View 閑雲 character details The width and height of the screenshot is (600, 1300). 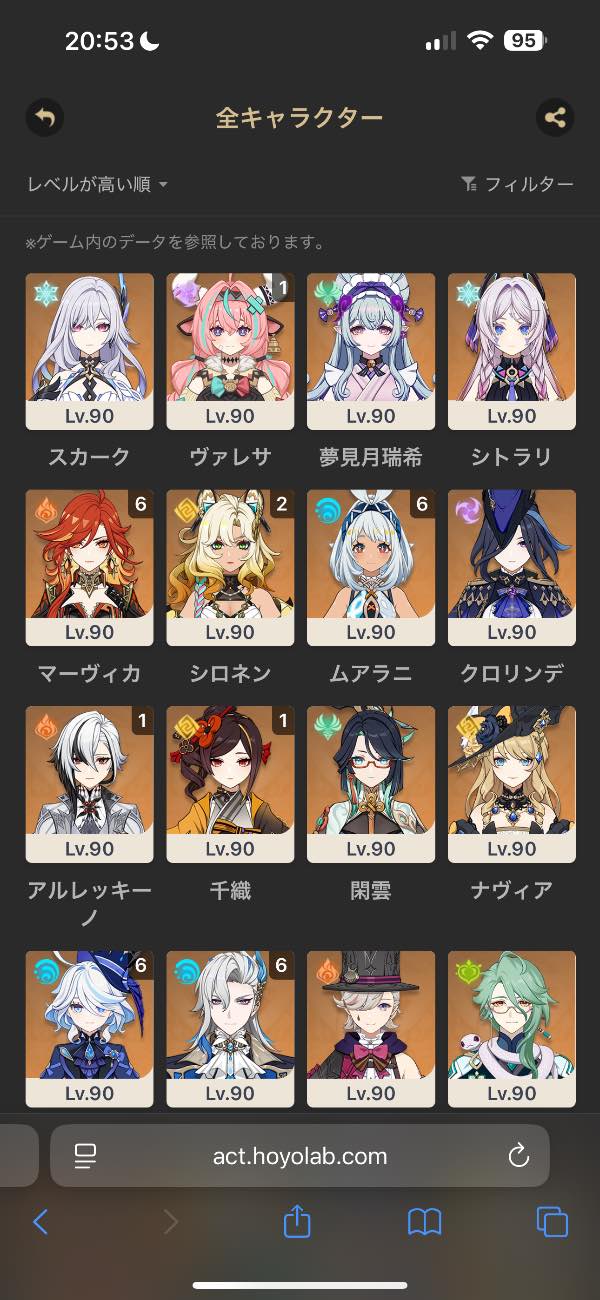(x=371, y=784)
